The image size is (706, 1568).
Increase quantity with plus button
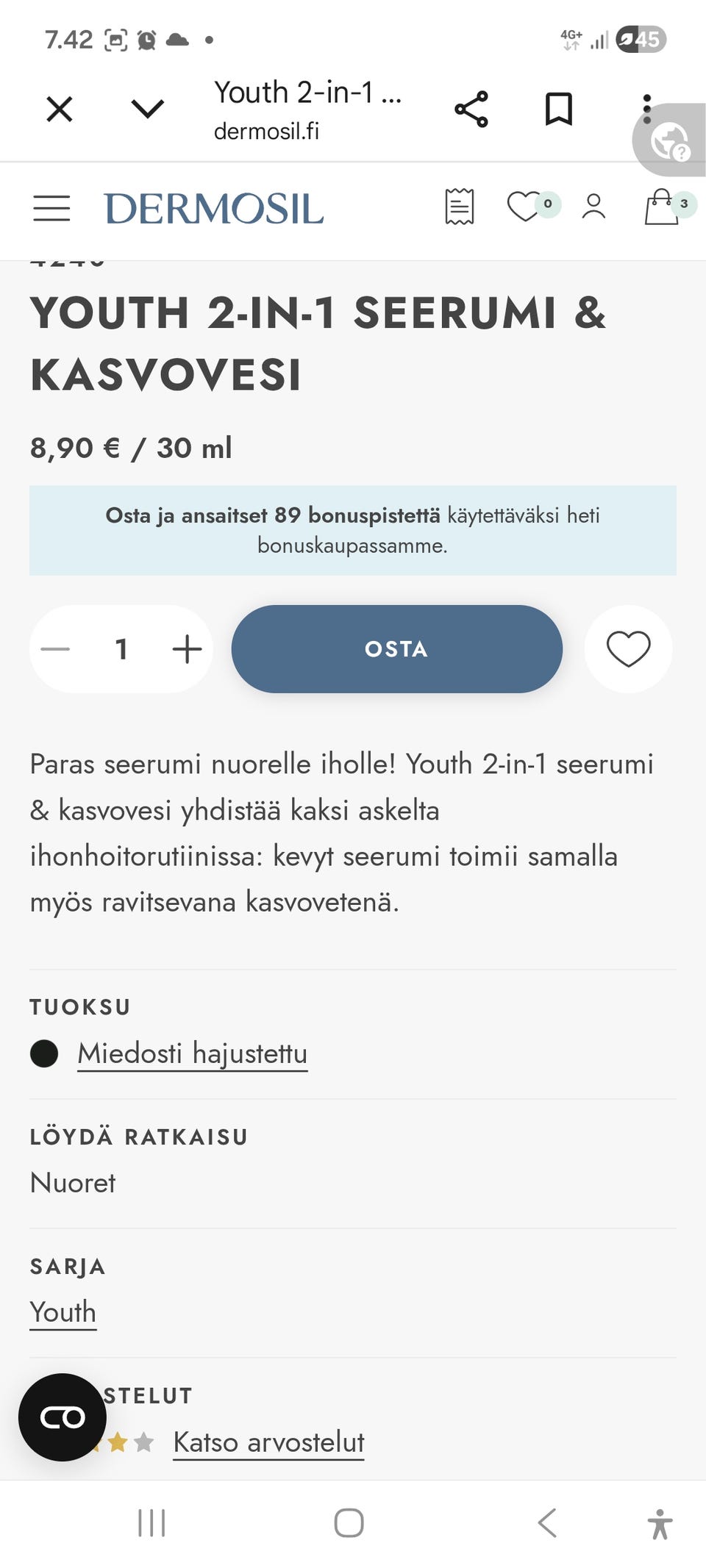[186, 648]
